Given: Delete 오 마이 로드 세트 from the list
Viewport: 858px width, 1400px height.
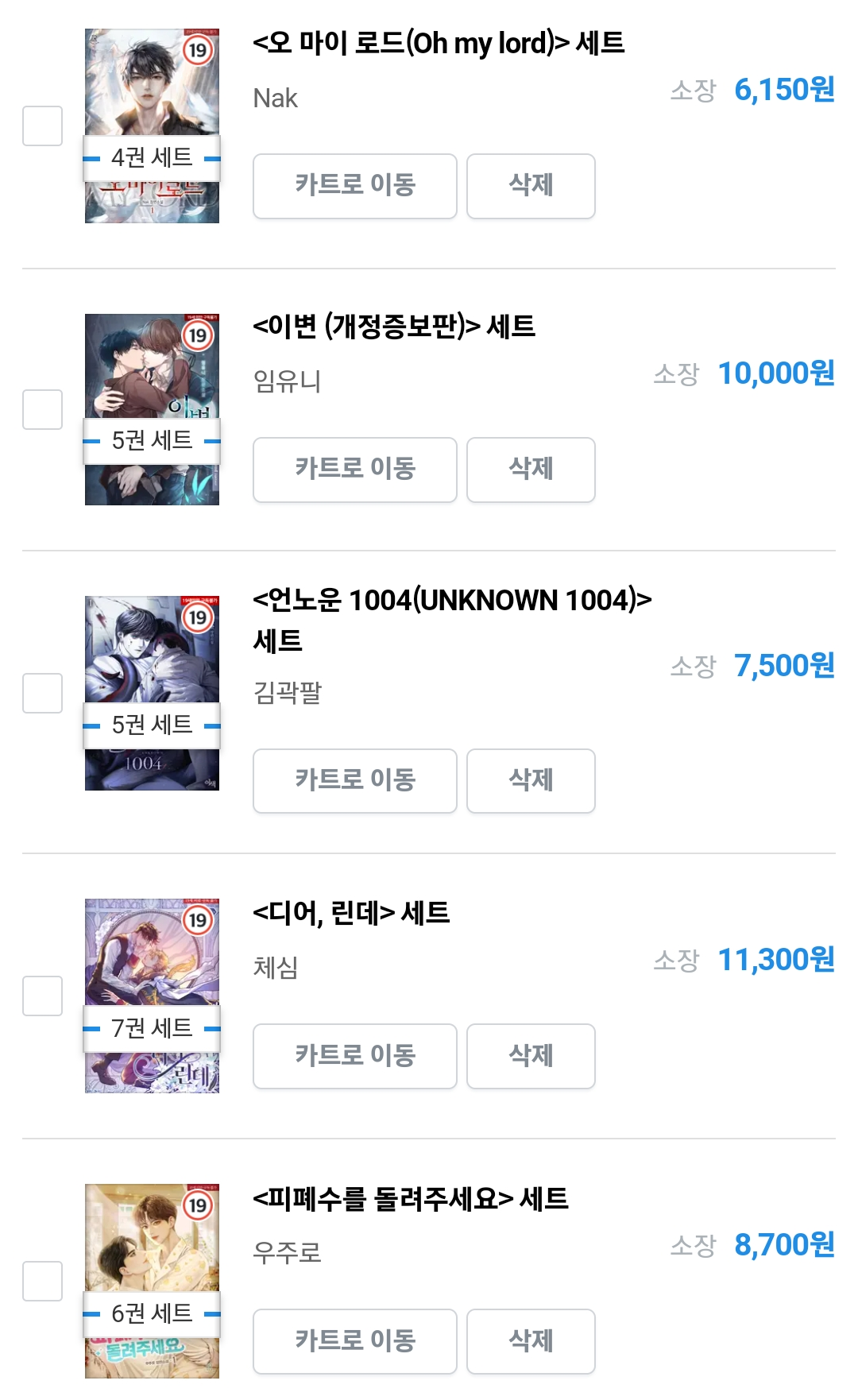Looking at the screenshot, I should coord(531,186).
